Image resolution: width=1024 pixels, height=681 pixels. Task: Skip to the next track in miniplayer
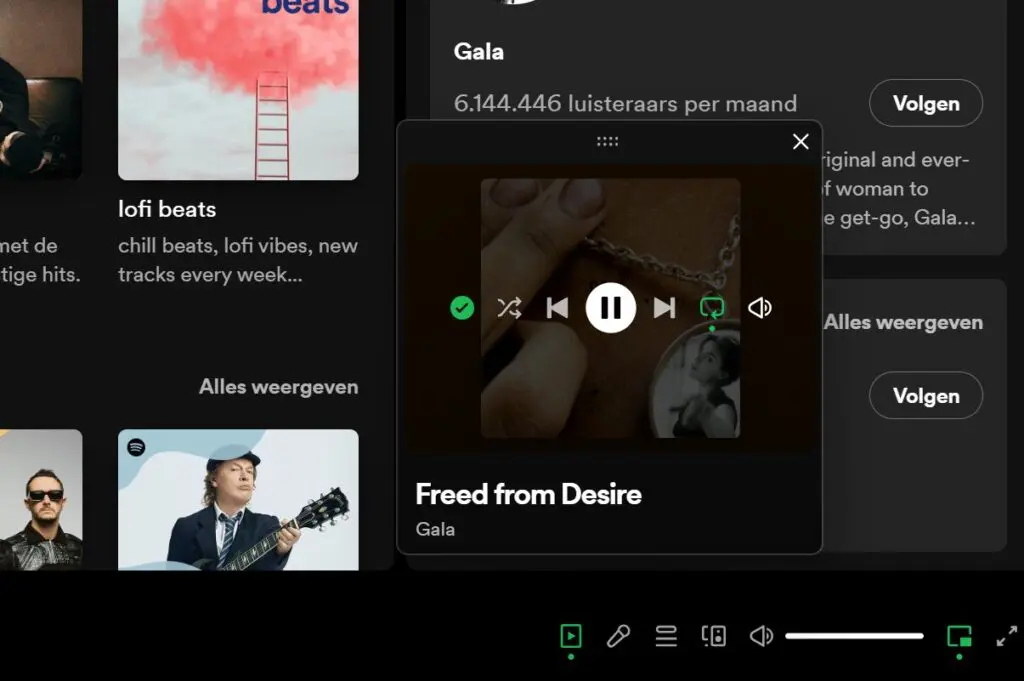coord(664,308)
